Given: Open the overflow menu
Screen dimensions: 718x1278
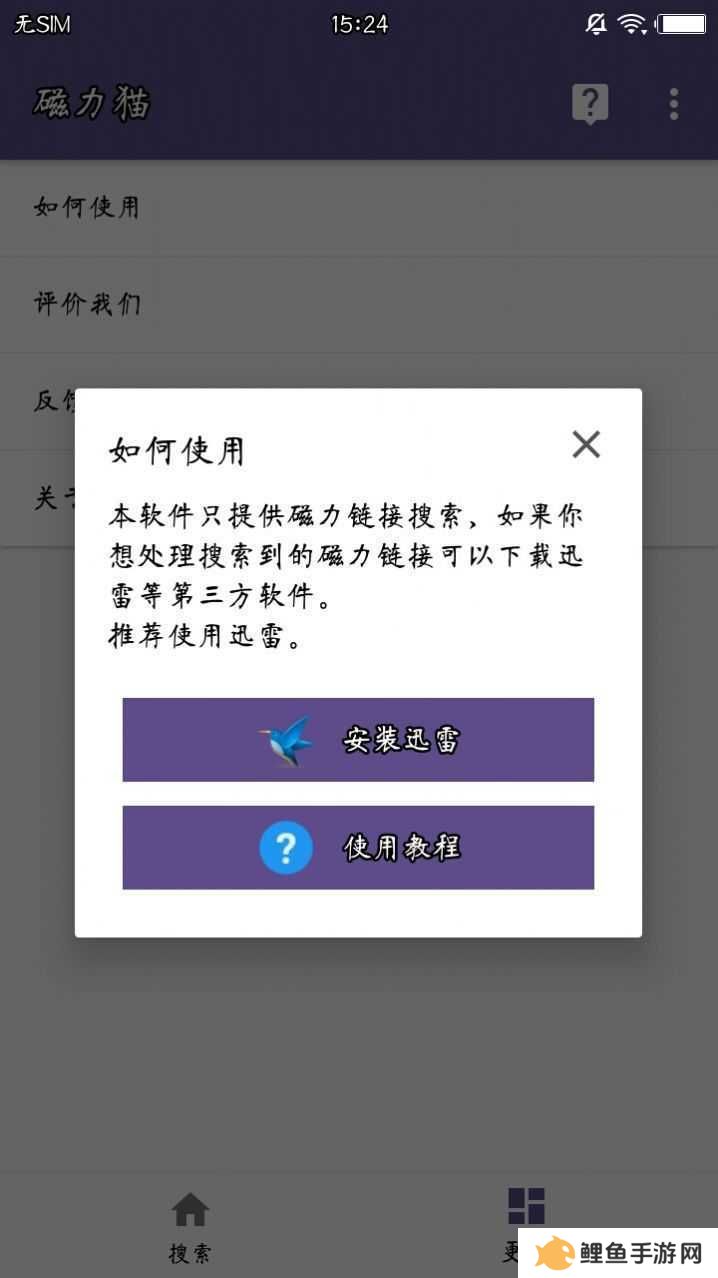Looking at the screenshot, I should point(674,103).
